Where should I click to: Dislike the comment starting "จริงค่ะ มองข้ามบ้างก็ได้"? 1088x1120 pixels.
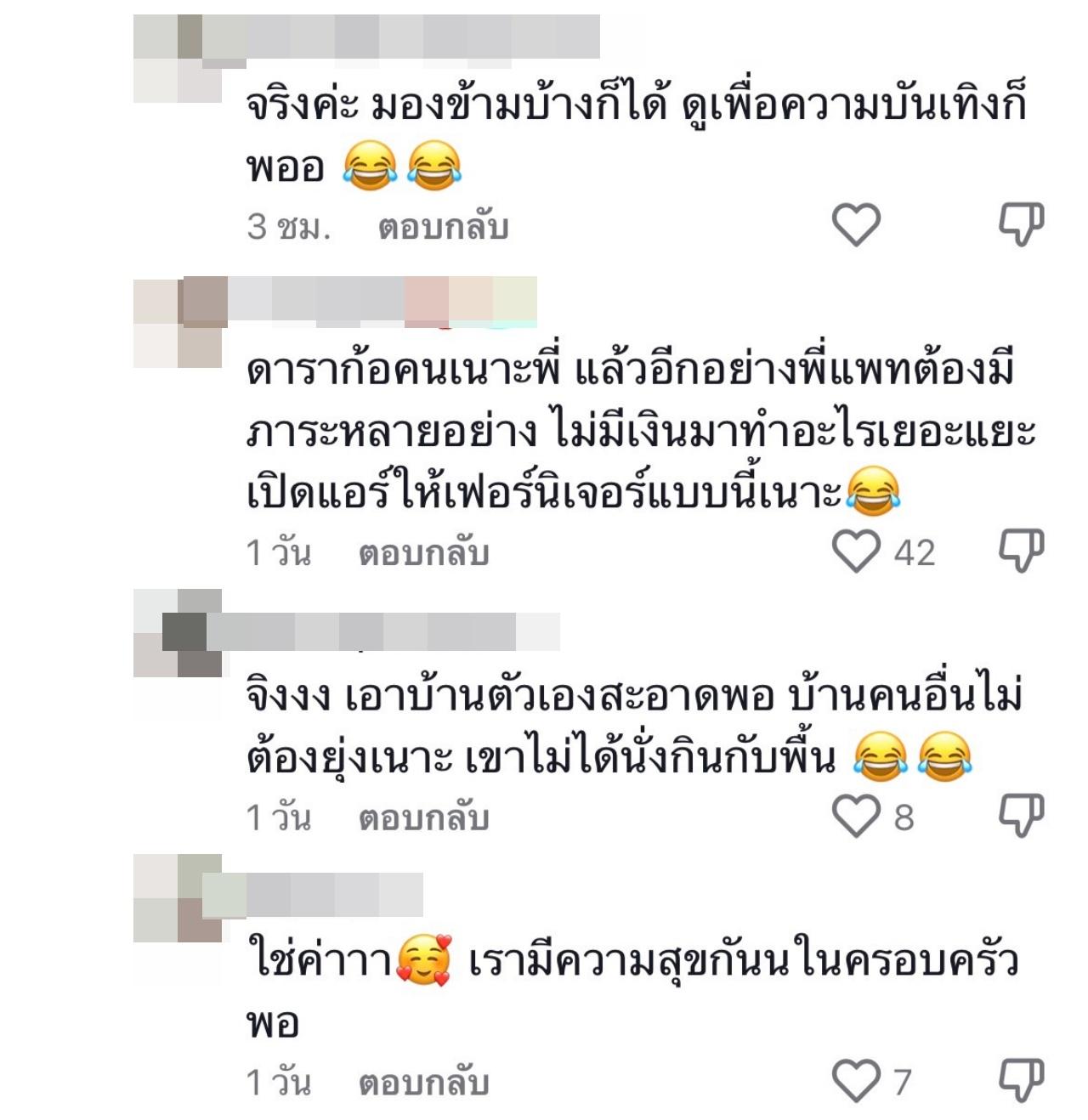tap(1020, 225)
